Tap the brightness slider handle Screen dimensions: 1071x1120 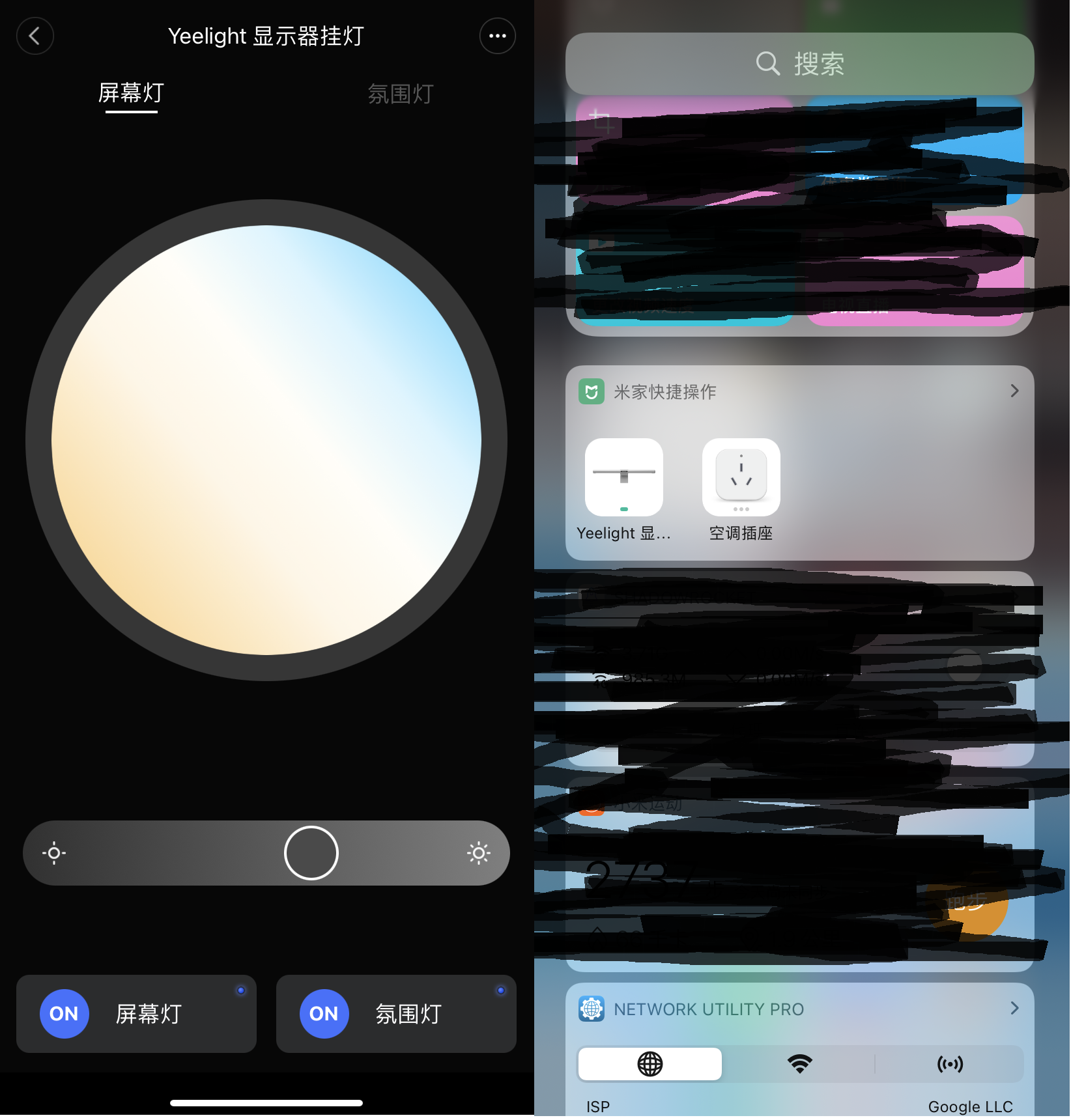(x=311, y=853)
